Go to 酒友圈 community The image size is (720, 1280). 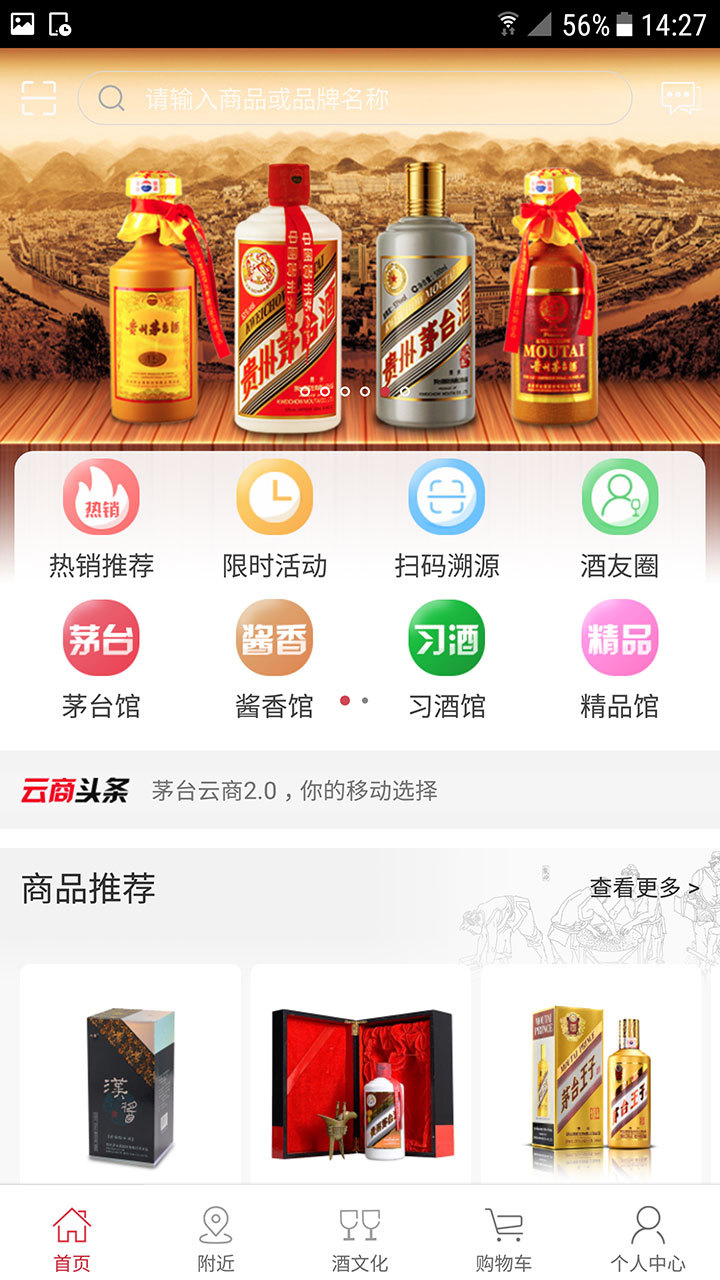tap(620, 520)
